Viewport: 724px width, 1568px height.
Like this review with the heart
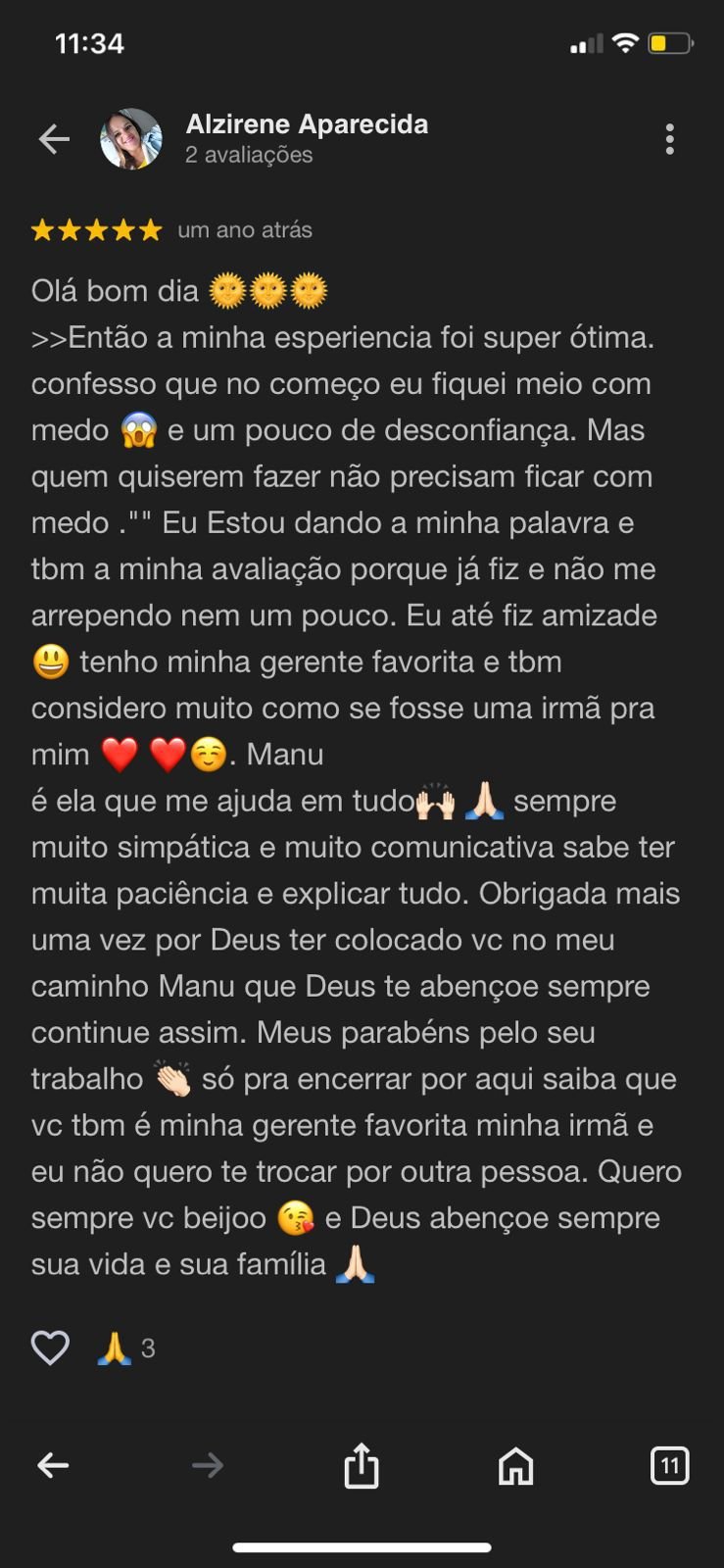coord(50,1347)
